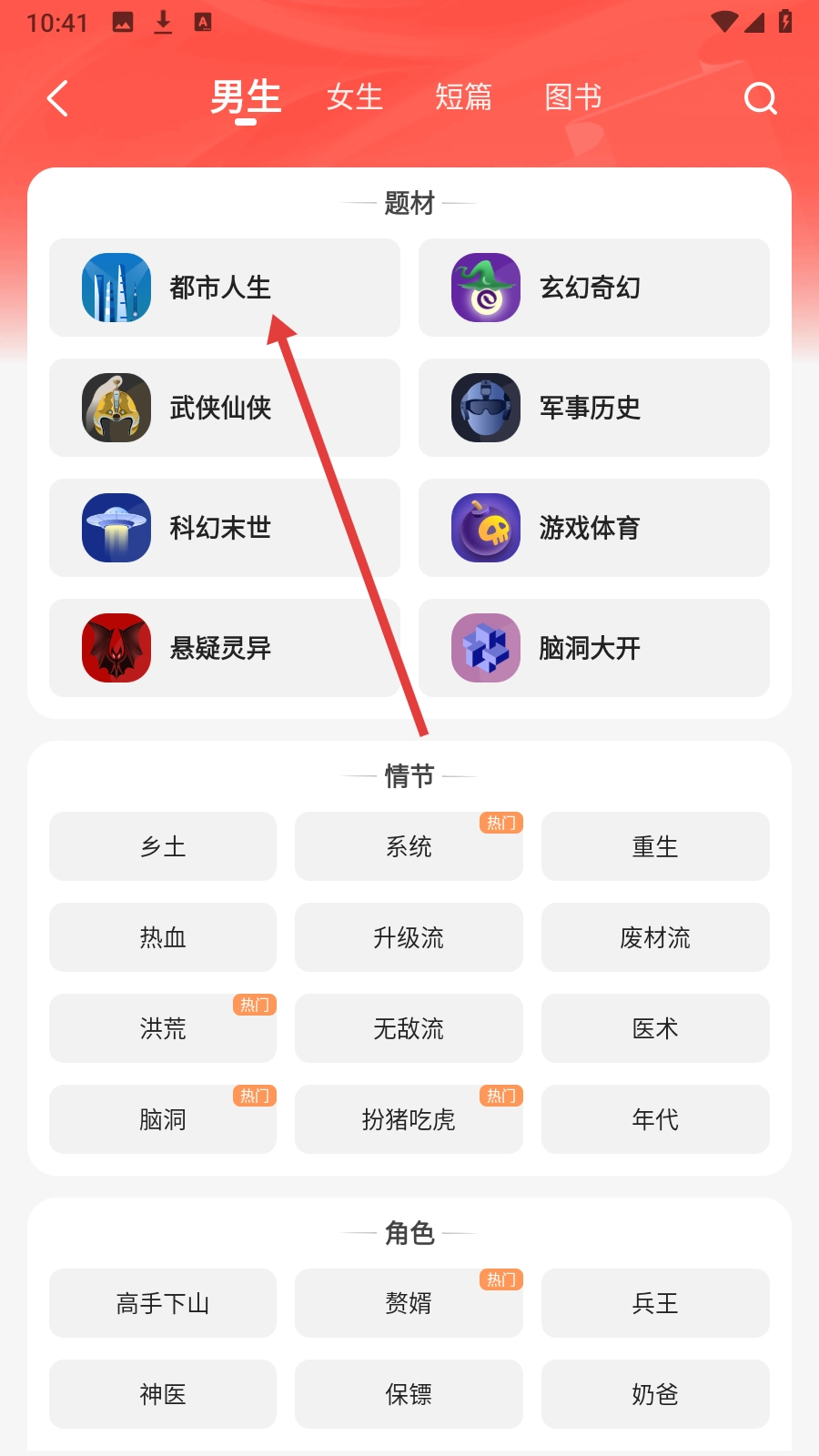Screen dimensions: 819x1456
Task: Select the 重生 plot chip
Action: [x=655, y=846]
